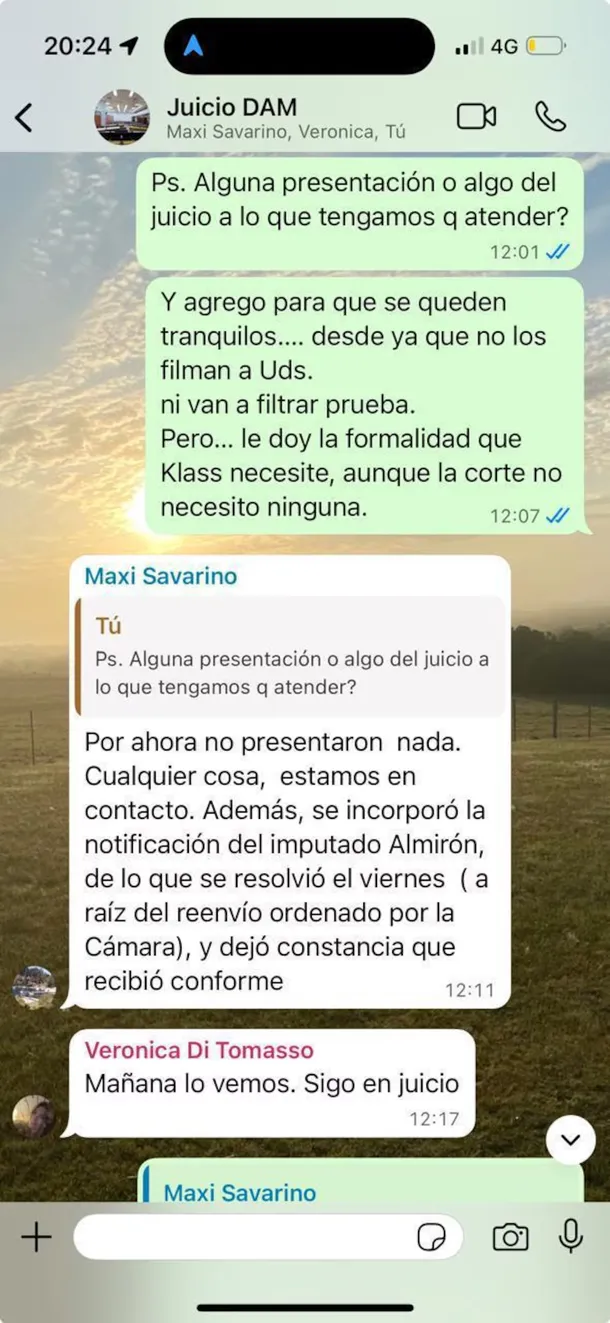Viewport: 610px width, 1323px height.
Task: Open the sticker picker
Action: 432,1238
